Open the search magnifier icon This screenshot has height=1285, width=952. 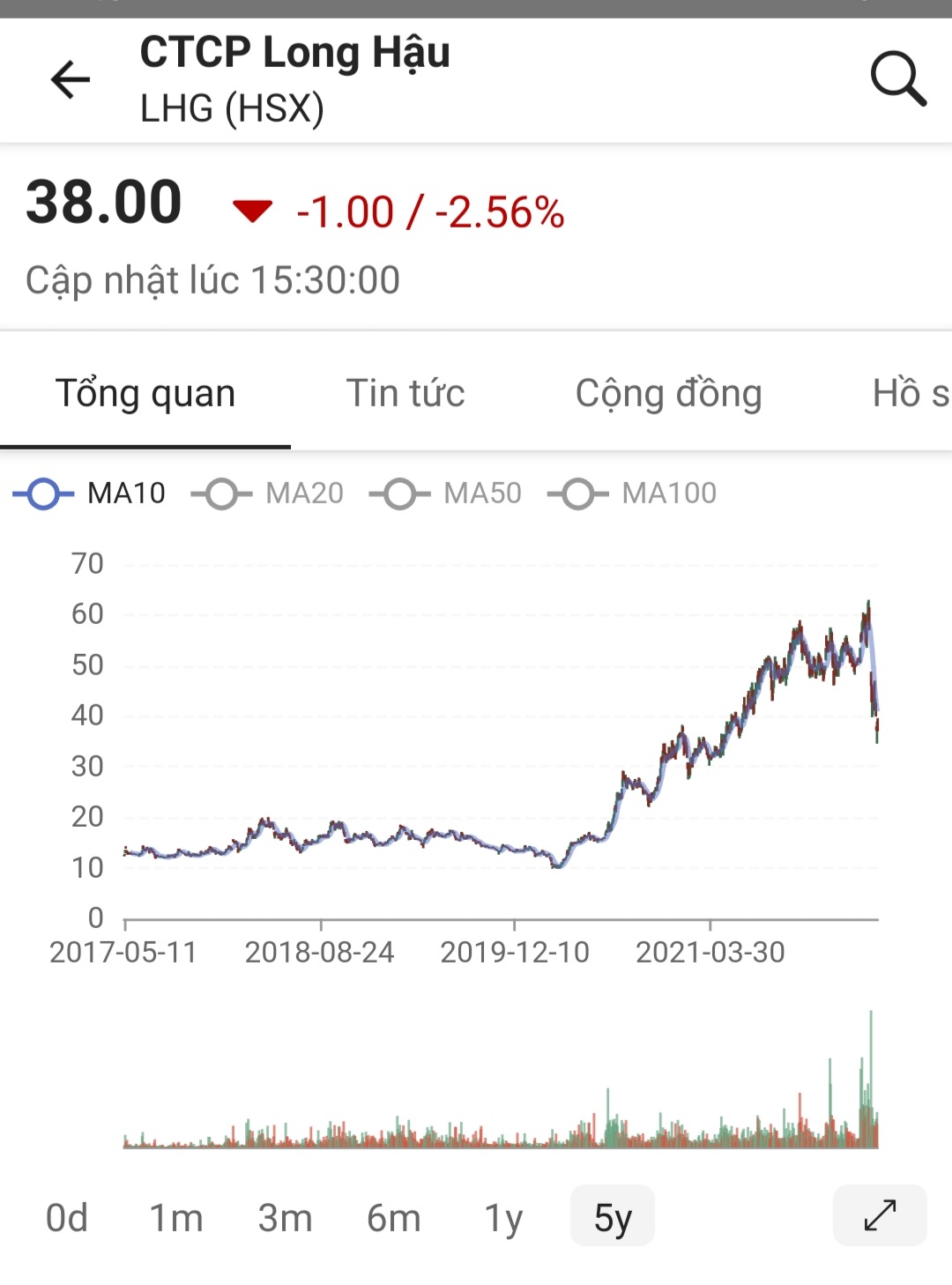click(x=897, y=79)
